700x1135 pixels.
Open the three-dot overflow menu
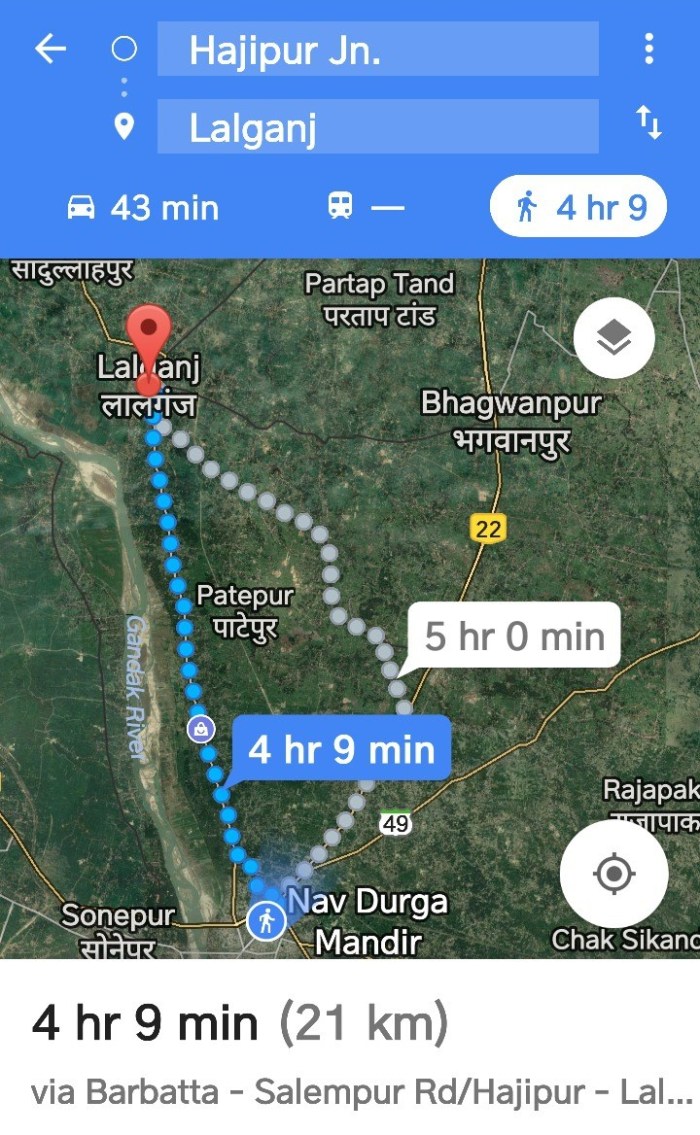coord(649,49)
